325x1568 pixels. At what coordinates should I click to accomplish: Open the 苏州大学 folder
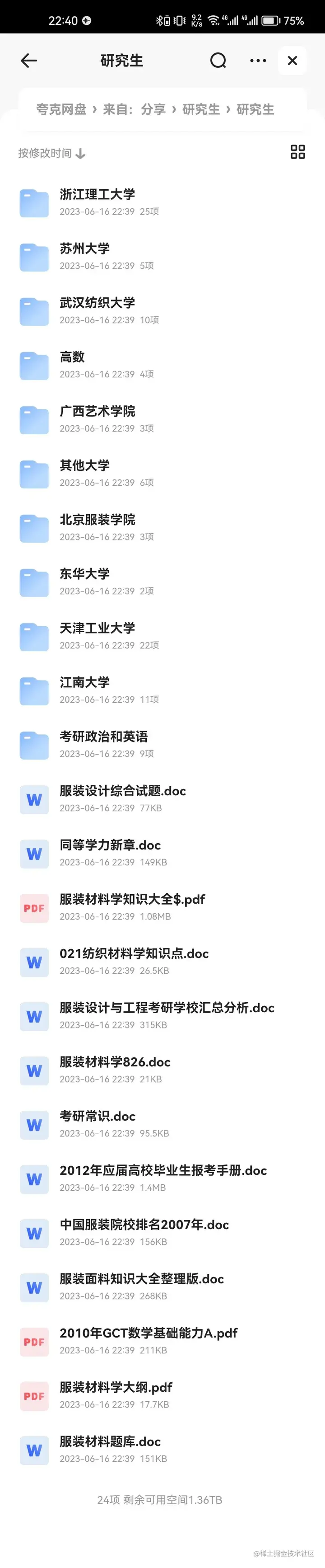coord(85,256)
